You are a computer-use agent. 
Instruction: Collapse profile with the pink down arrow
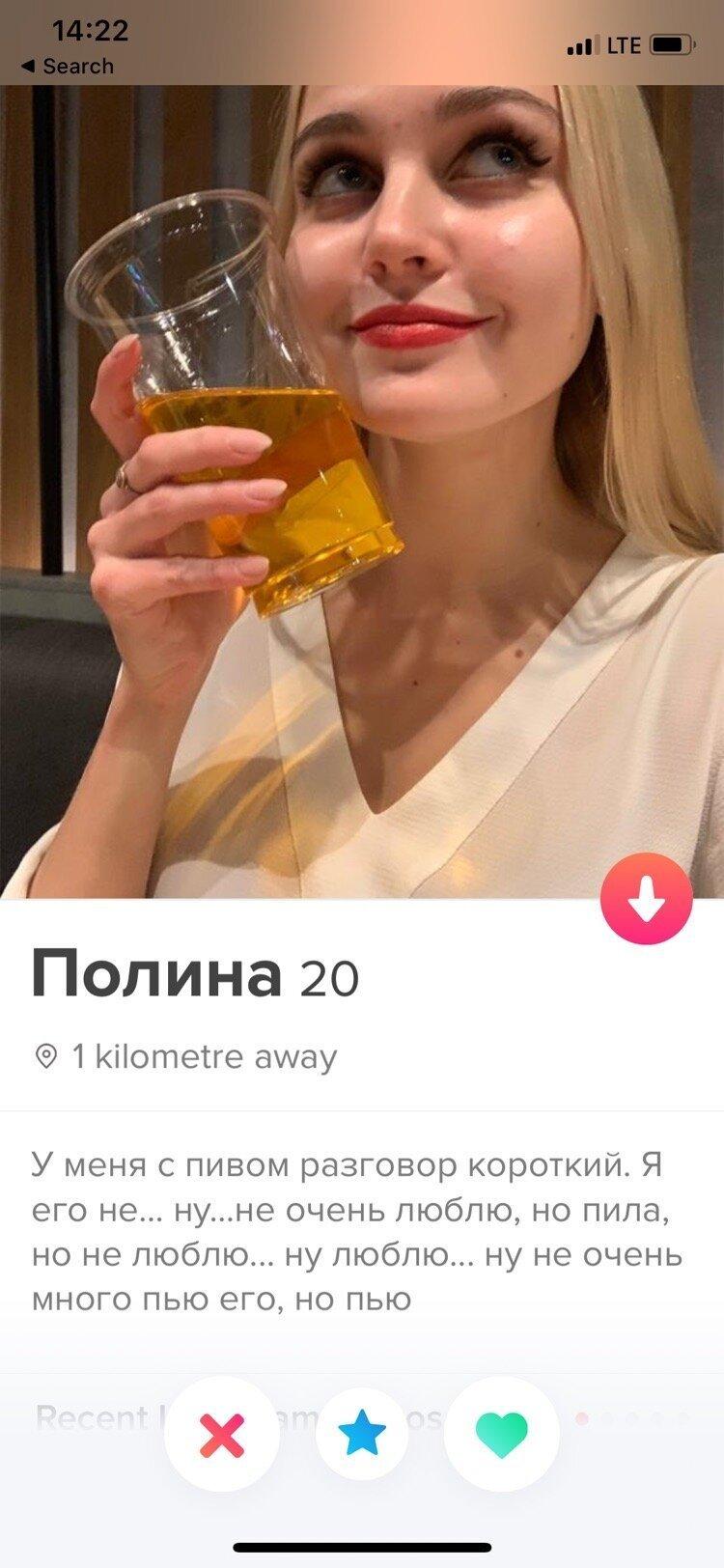[646, 899]
